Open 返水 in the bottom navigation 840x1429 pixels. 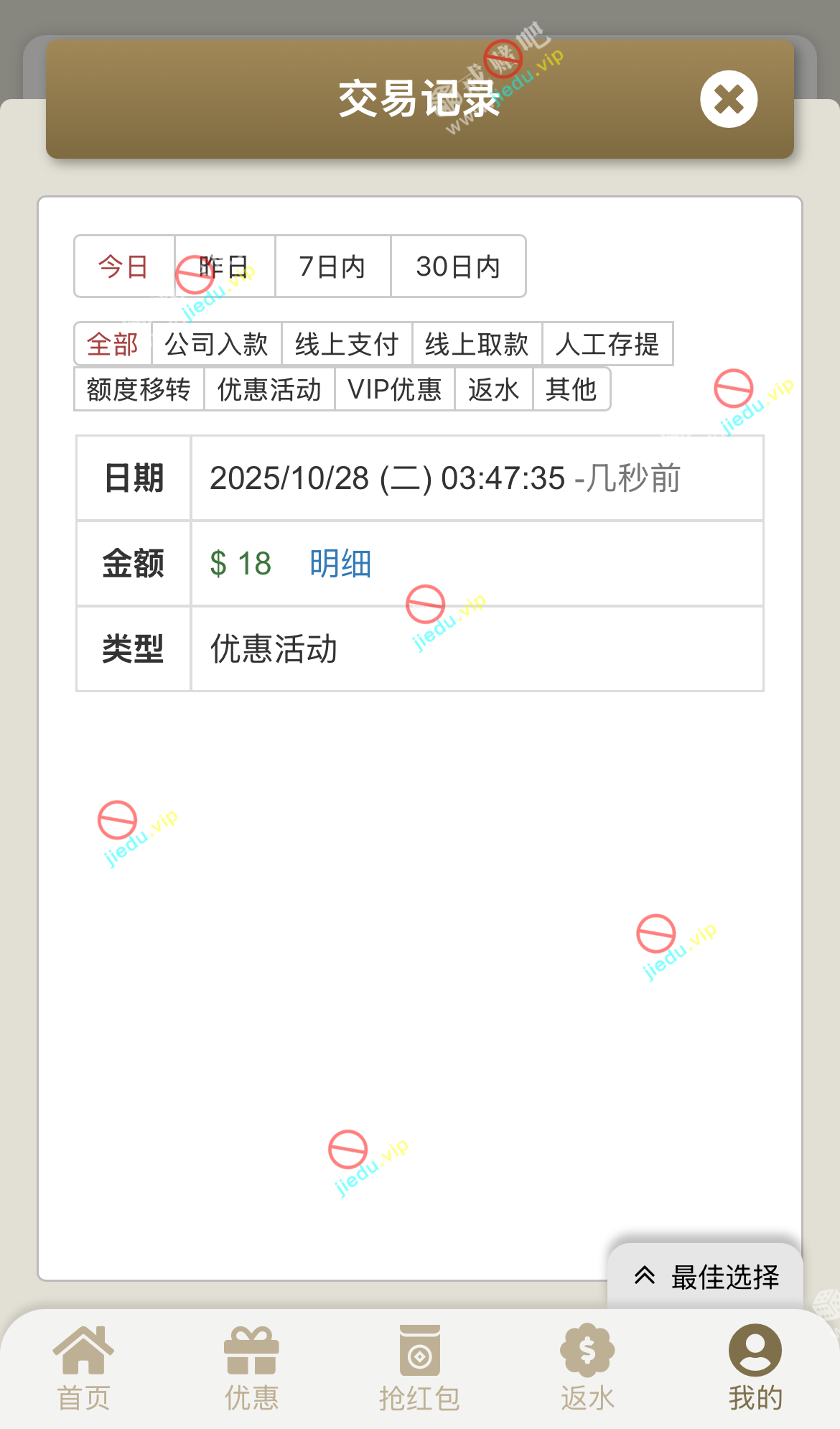(587, 1369)
